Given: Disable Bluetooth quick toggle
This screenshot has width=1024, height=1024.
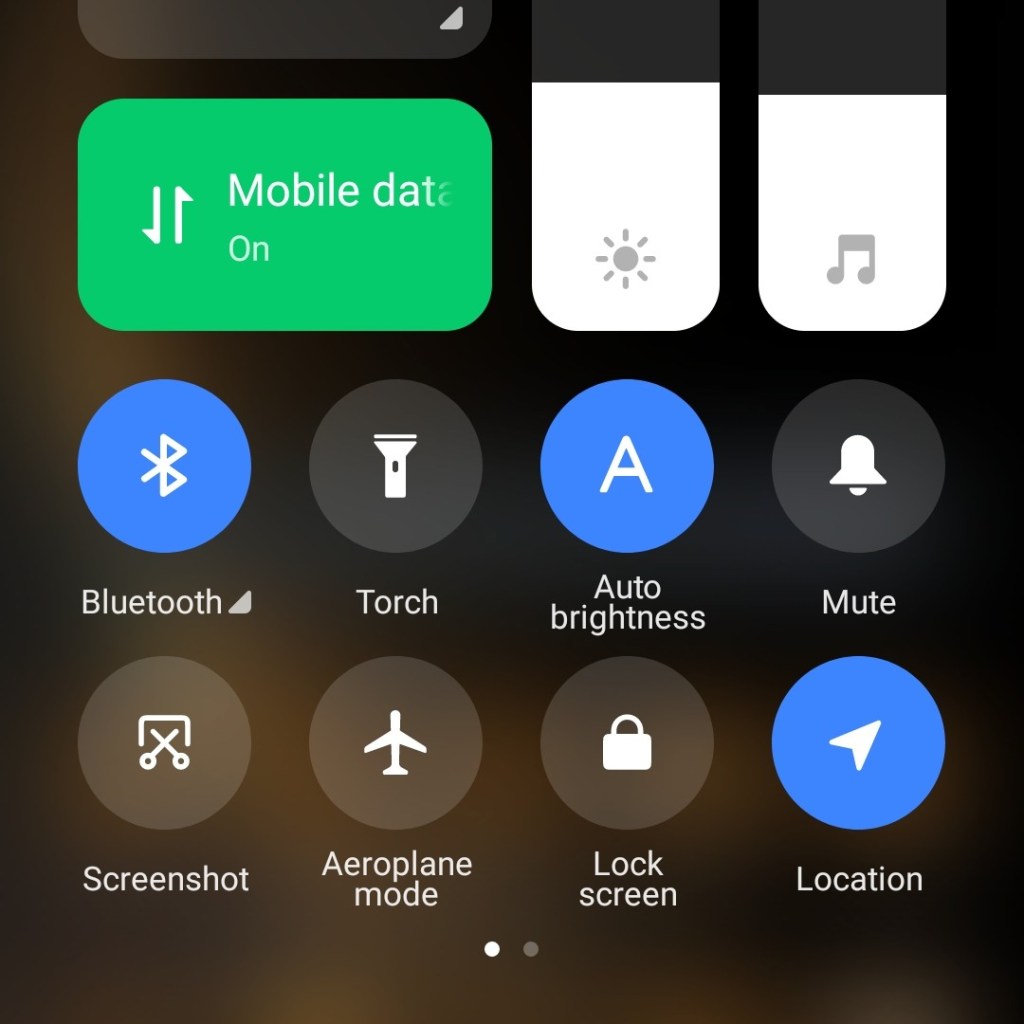Looking at the screenshot, I should [x=164, y=466].
